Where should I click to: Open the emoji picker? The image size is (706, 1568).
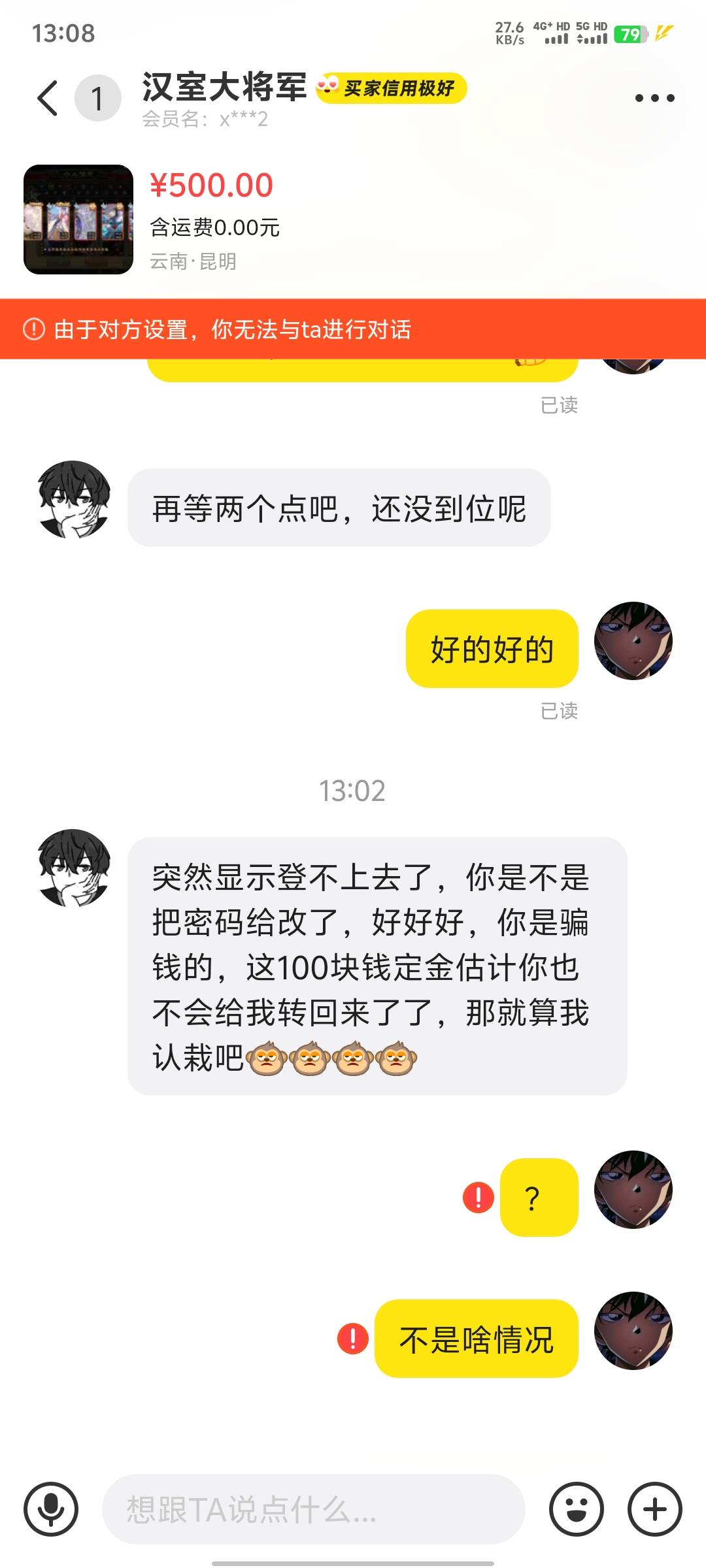576,1509
